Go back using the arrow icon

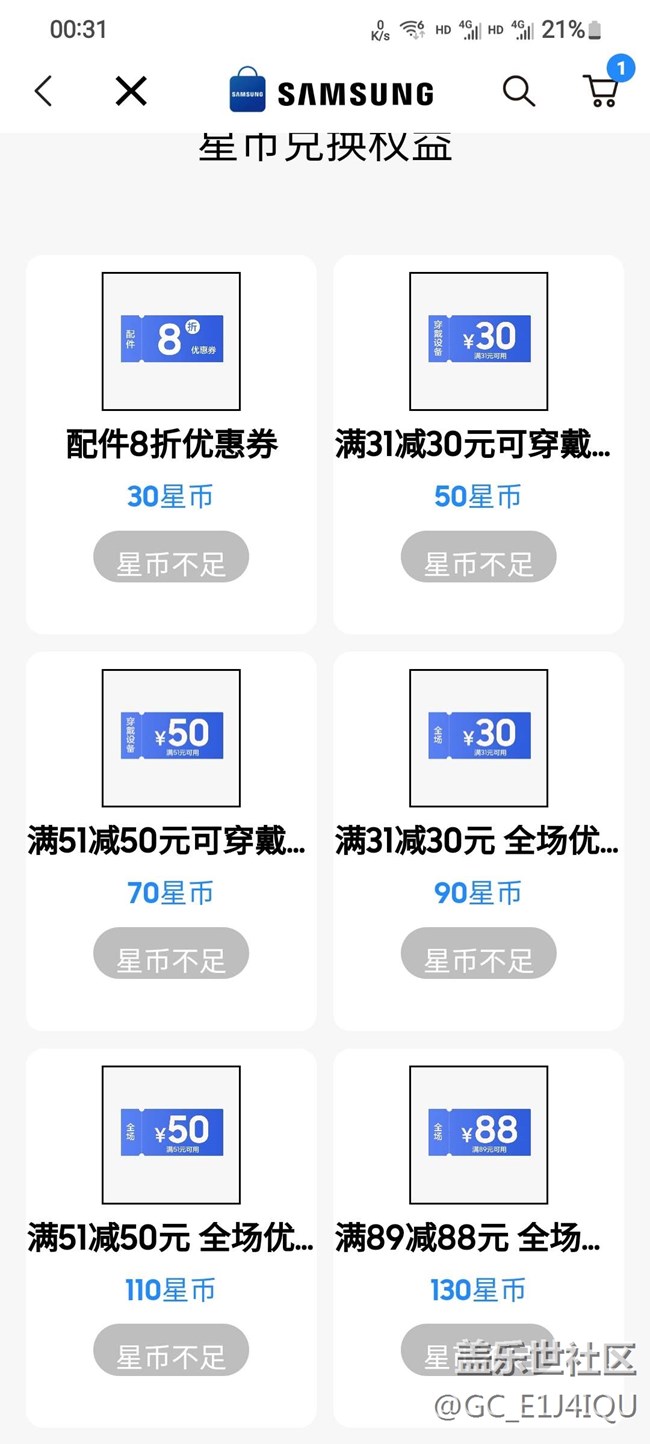(x=43, y=92)
